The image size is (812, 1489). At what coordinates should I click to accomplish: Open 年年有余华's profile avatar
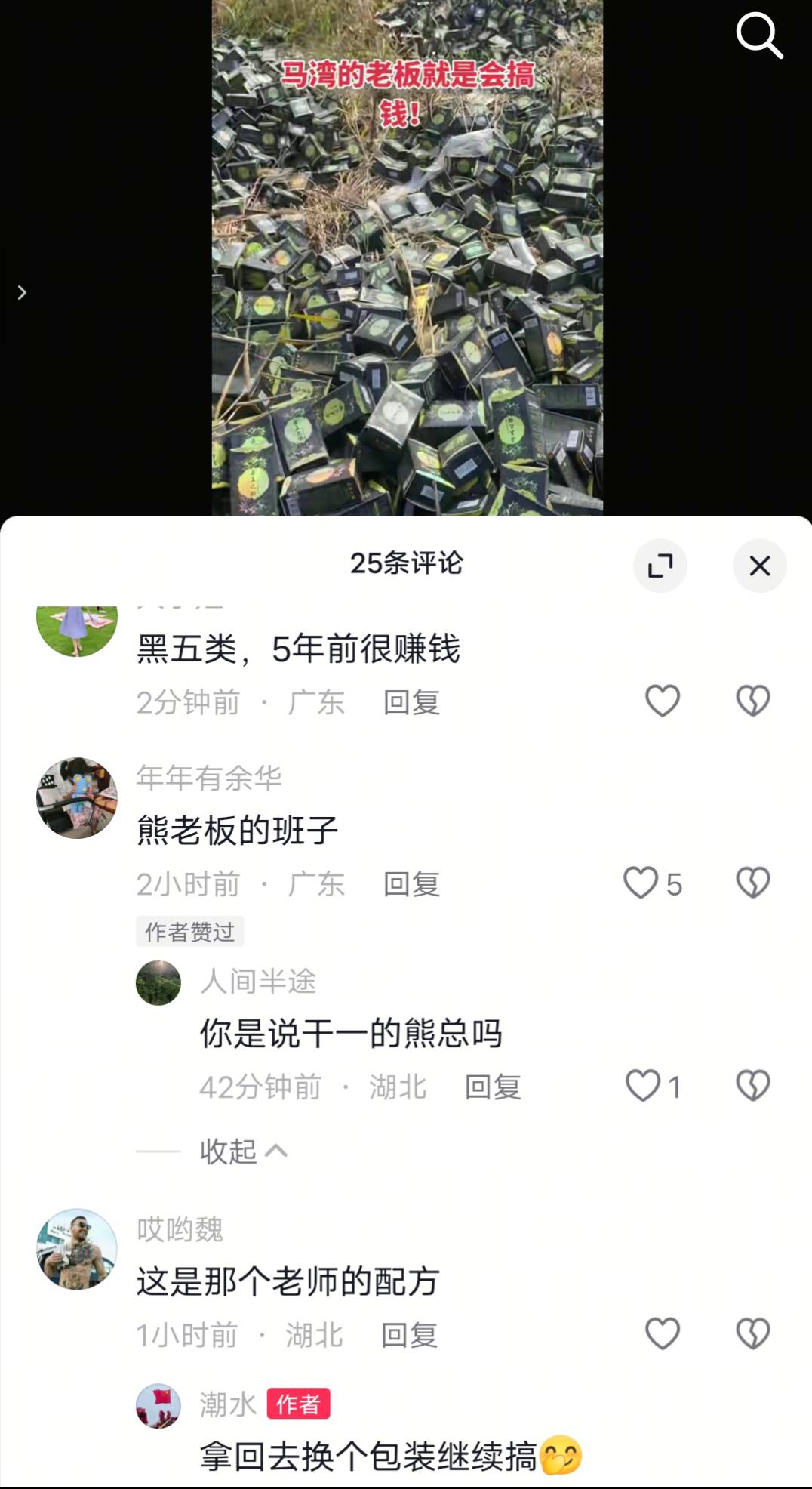pyautogui.click(x=77, y=798)
